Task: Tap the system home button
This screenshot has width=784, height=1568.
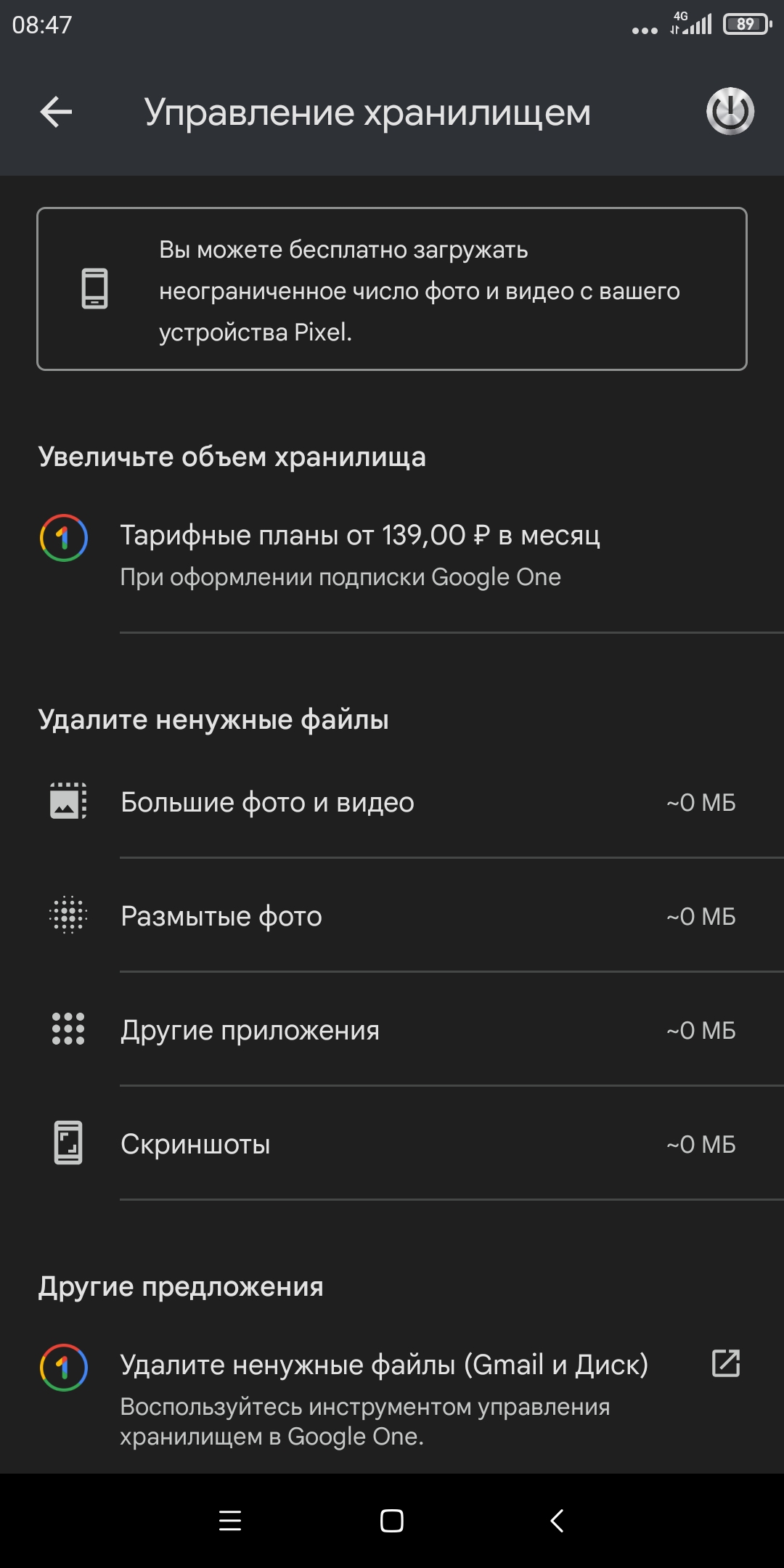Action: point(392,1520)
